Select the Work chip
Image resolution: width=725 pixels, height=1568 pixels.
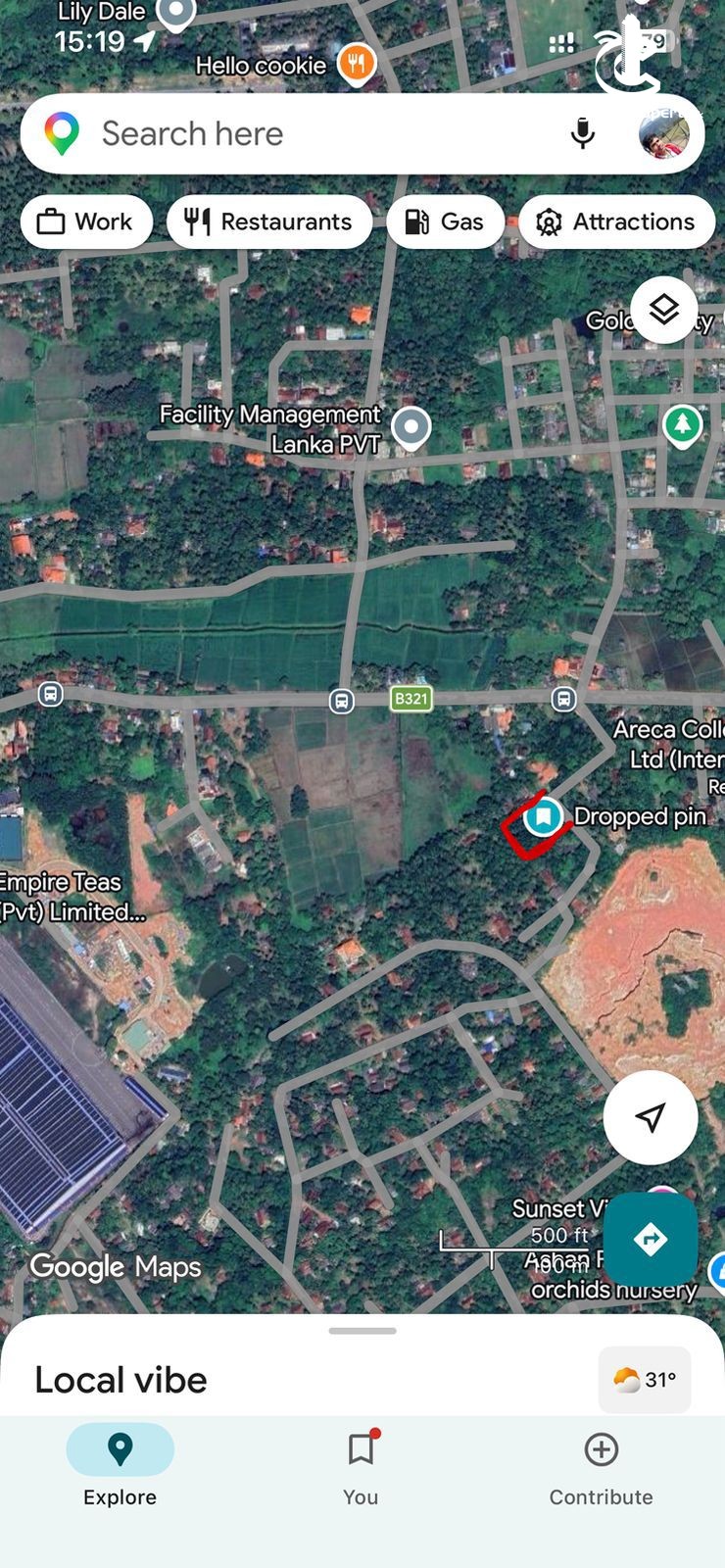coord(86,221)
